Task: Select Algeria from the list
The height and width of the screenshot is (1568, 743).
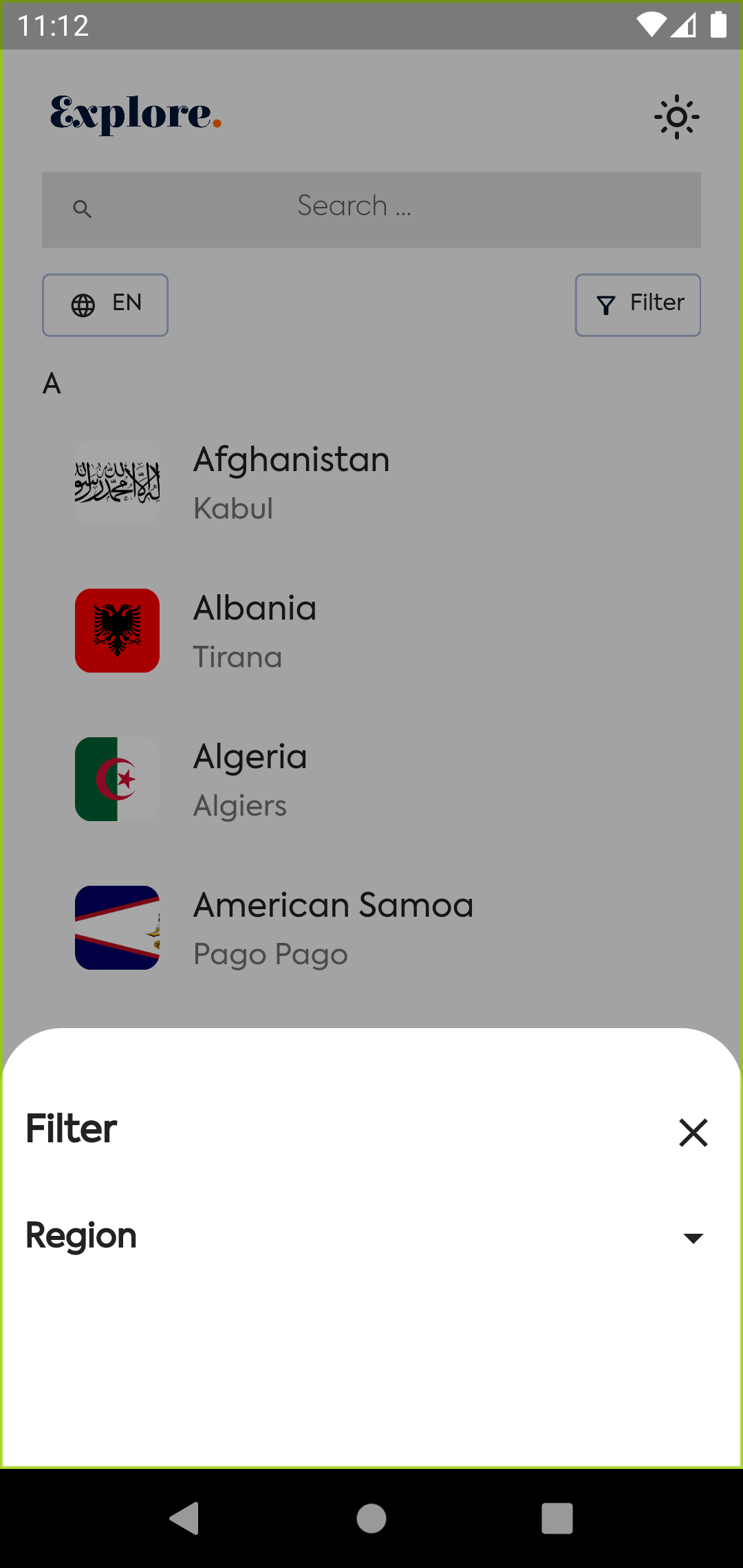Action: coord(250,779)
